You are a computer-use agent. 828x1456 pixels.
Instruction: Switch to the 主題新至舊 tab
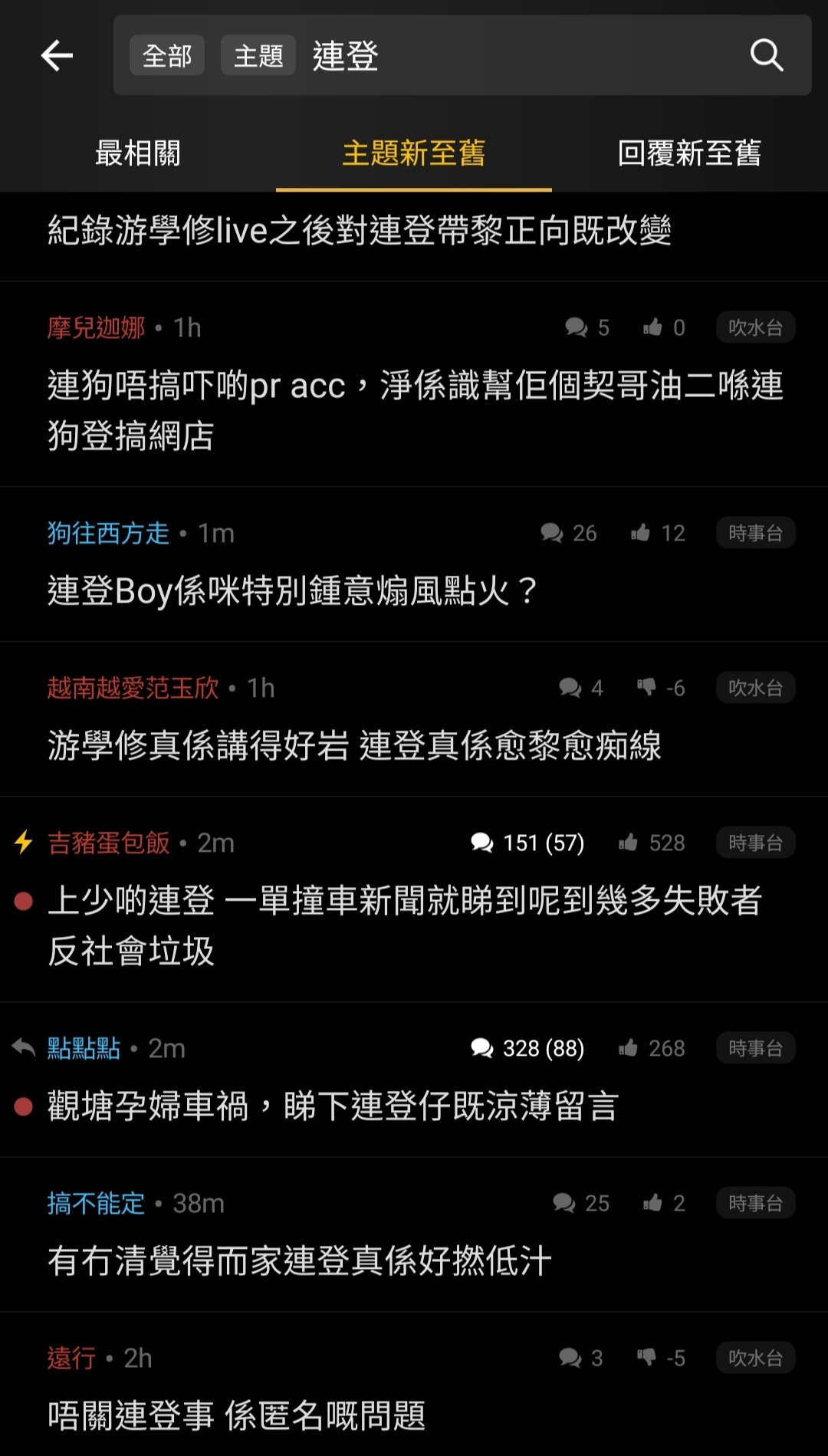pos(414,153)
